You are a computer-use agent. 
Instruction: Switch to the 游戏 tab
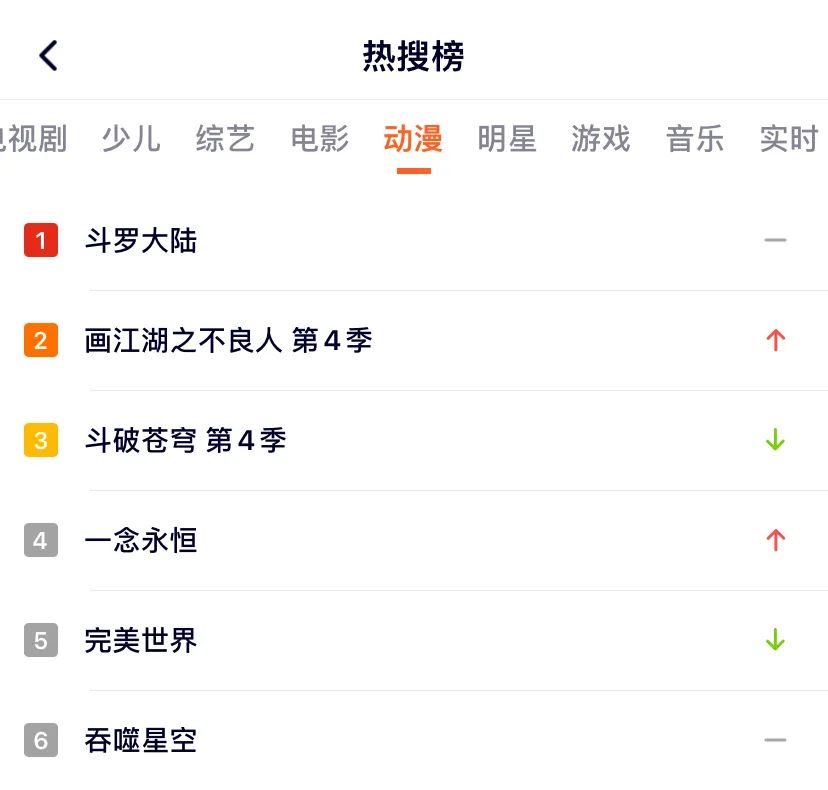601,139
